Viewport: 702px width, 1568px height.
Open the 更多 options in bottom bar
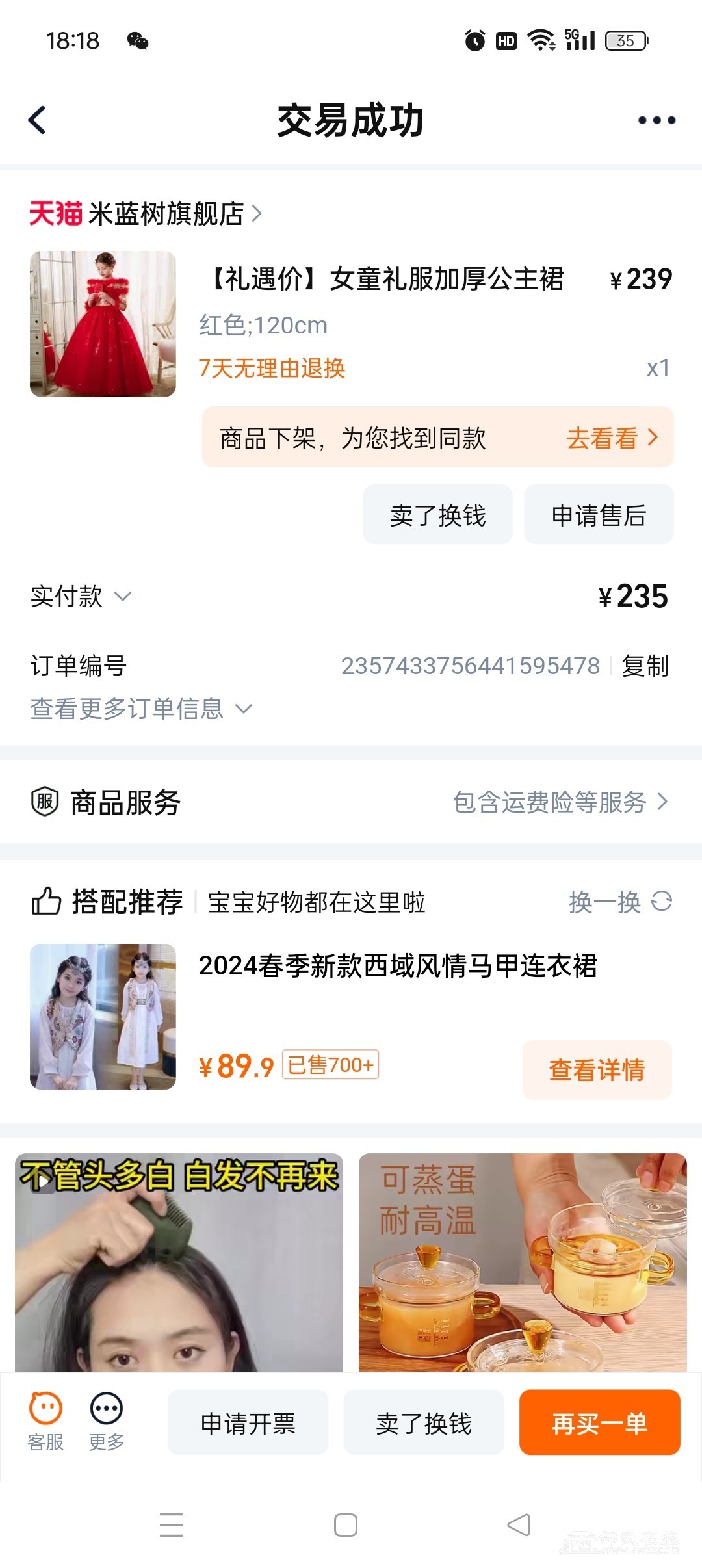pyautogui.click(x=107, y=1421)
